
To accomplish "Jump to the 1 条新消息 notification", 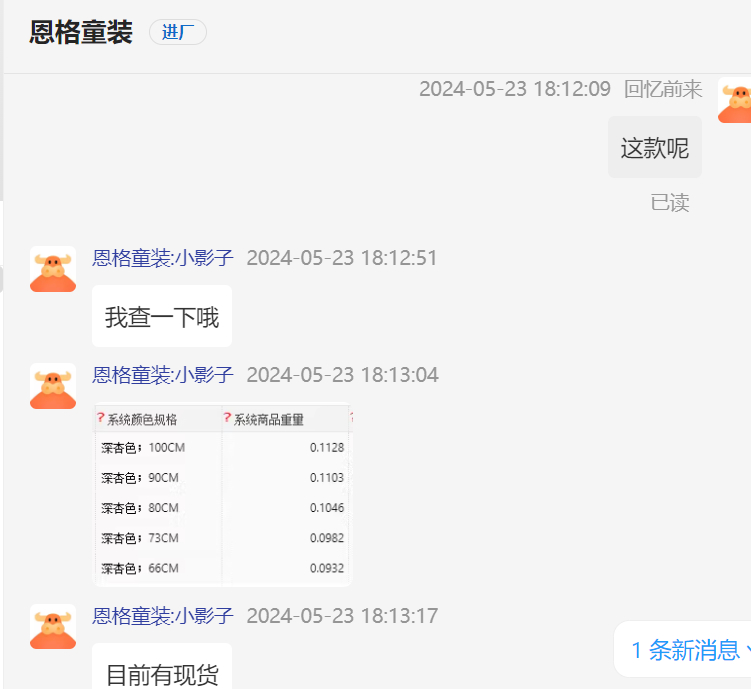I will pyautogui.click(x=686, y=651).
